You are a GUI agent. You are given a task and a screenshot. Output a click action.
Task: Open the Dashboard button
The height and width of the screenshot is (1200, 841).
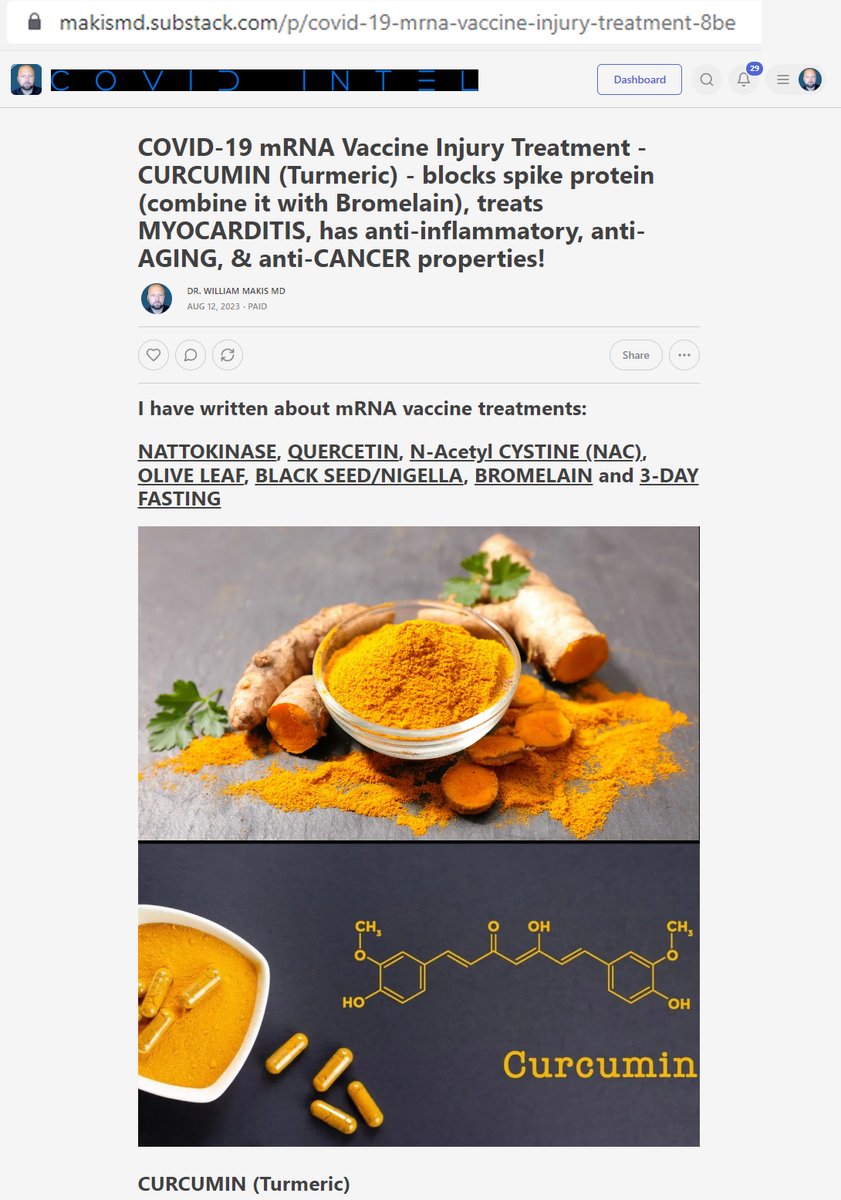point(639,80)
